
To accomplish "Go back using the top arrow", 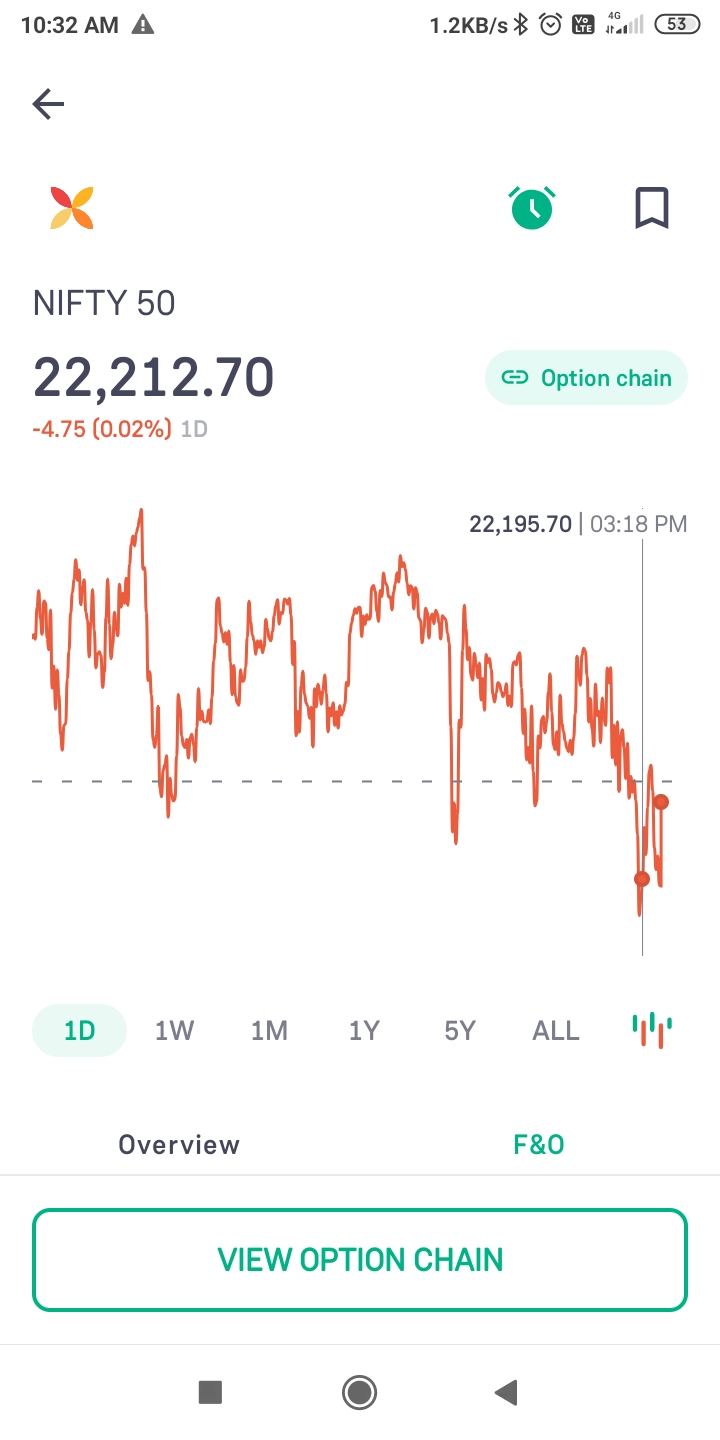I will (x=48, y=104).
